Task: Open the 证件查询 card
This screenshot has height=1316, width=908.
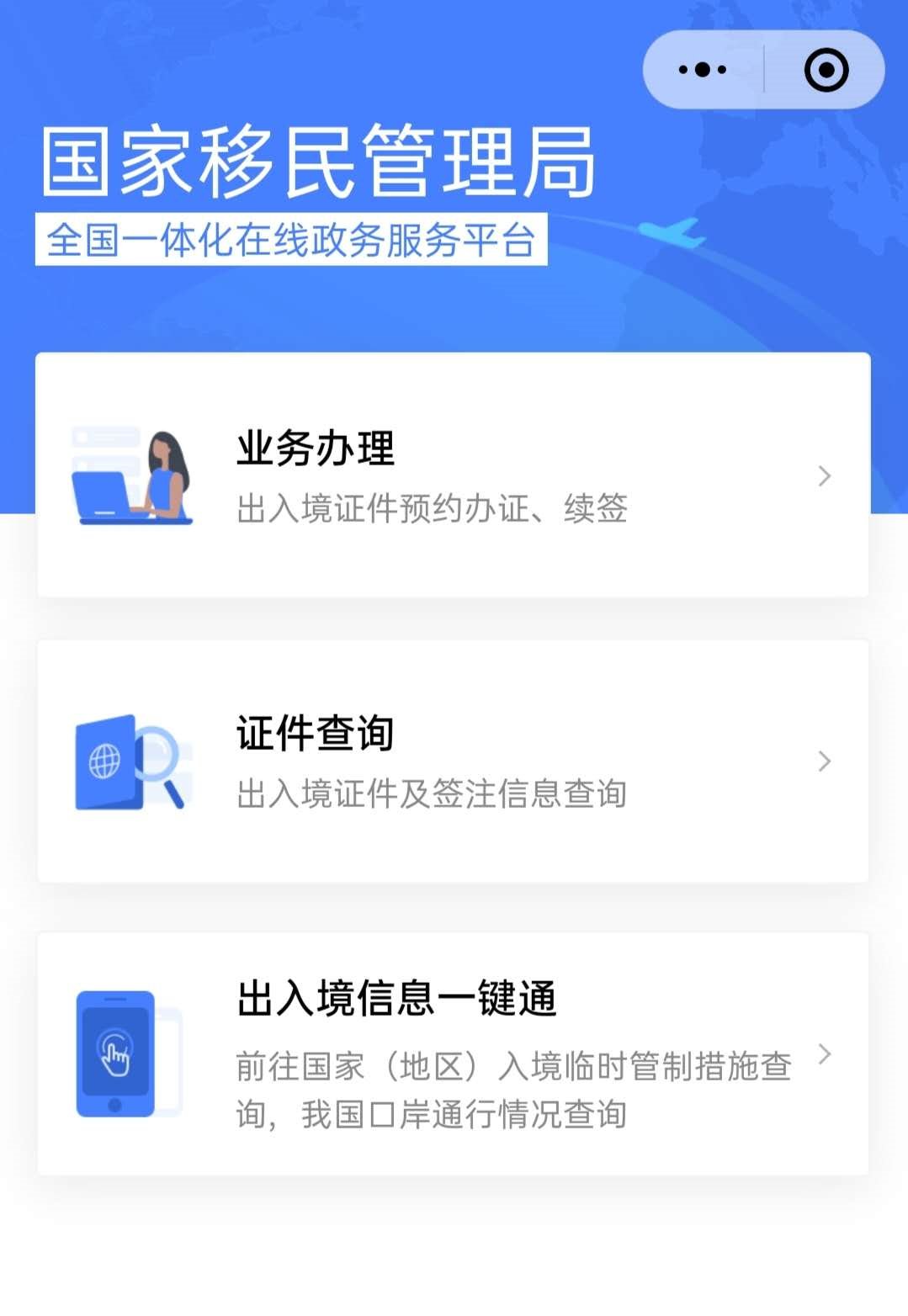Action: 453,761
